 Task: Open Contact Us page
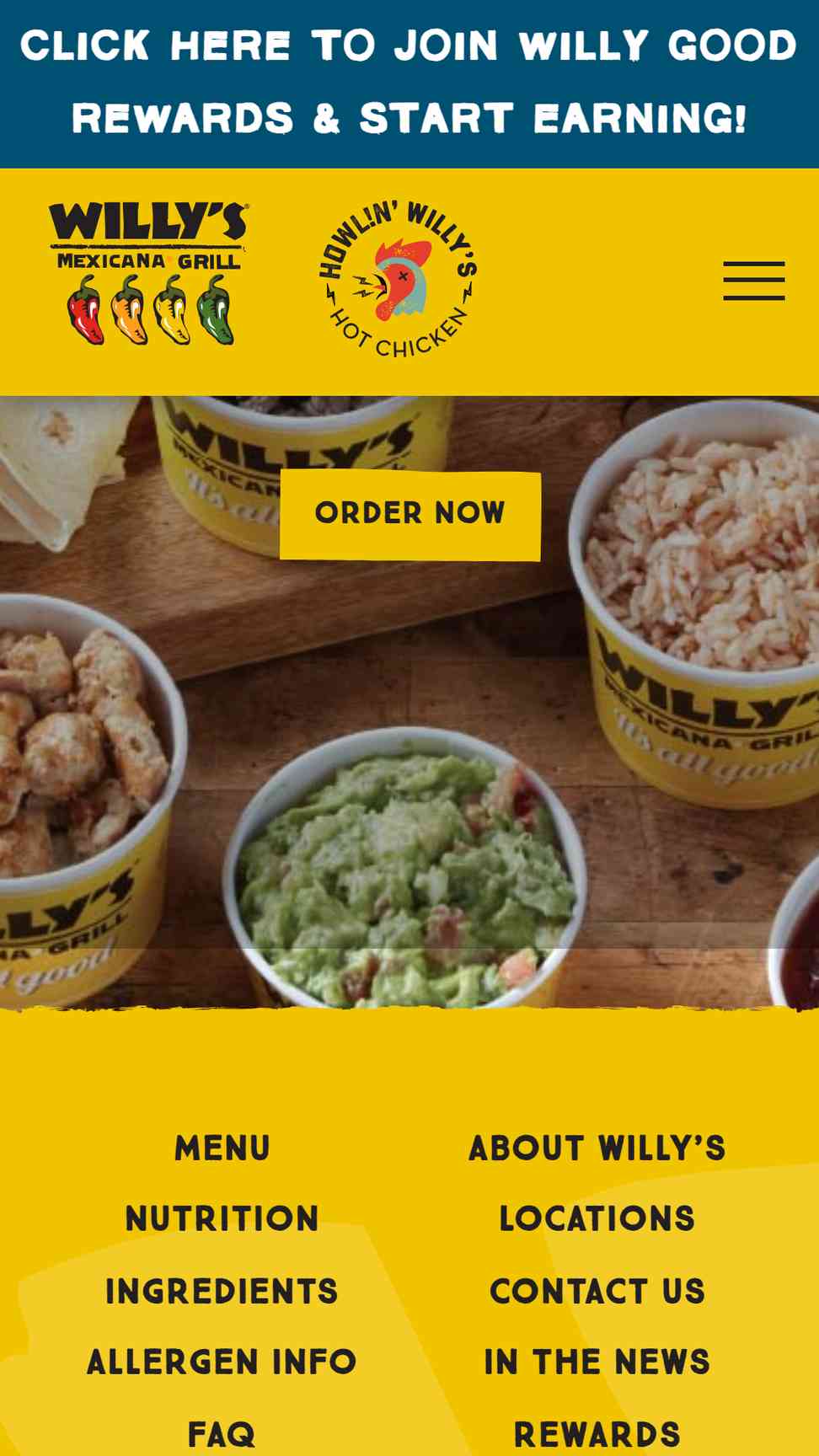(x=597, y=1291)
